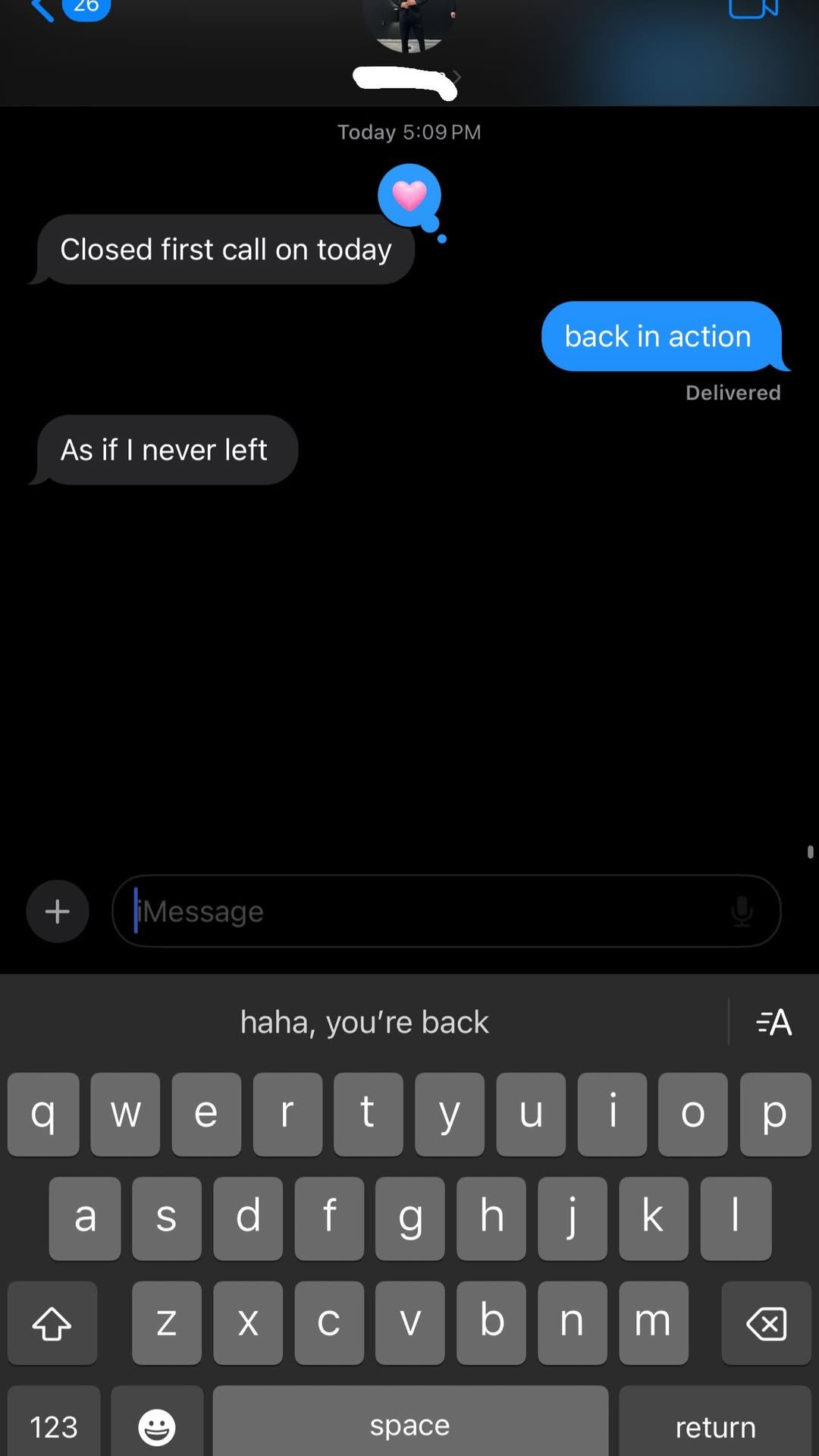This screenshot has height=1456, width=819.
Task: Tap the microphone dictation icon
Action: pyautogui.click(x=742, y=911)
